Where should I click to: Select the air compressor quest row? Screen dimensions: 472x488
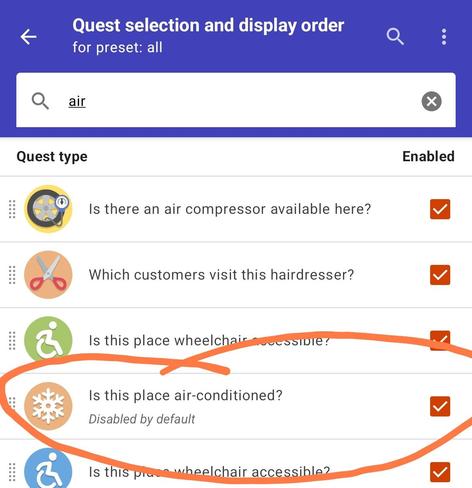pos(236,209)
